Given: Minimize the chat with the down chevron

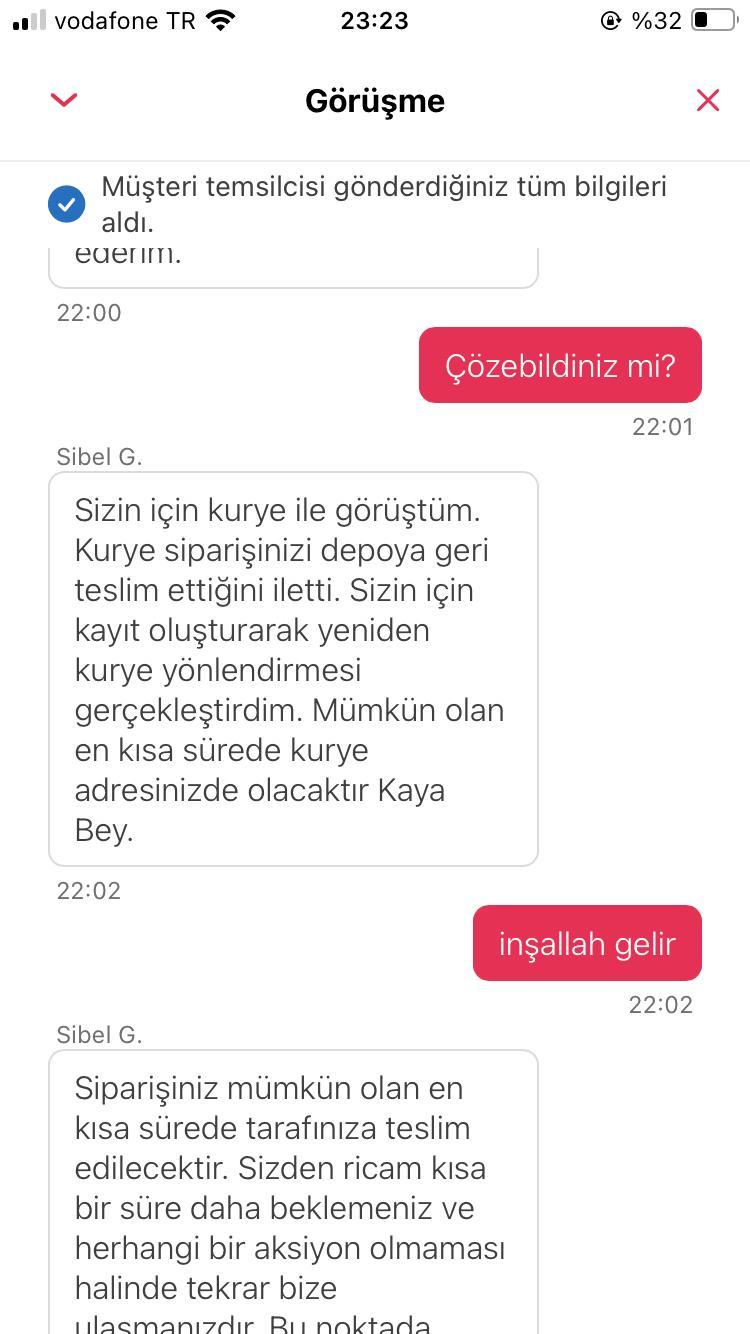Looking at the screenshot, I should pyautogui.click(x=64, y=99).
